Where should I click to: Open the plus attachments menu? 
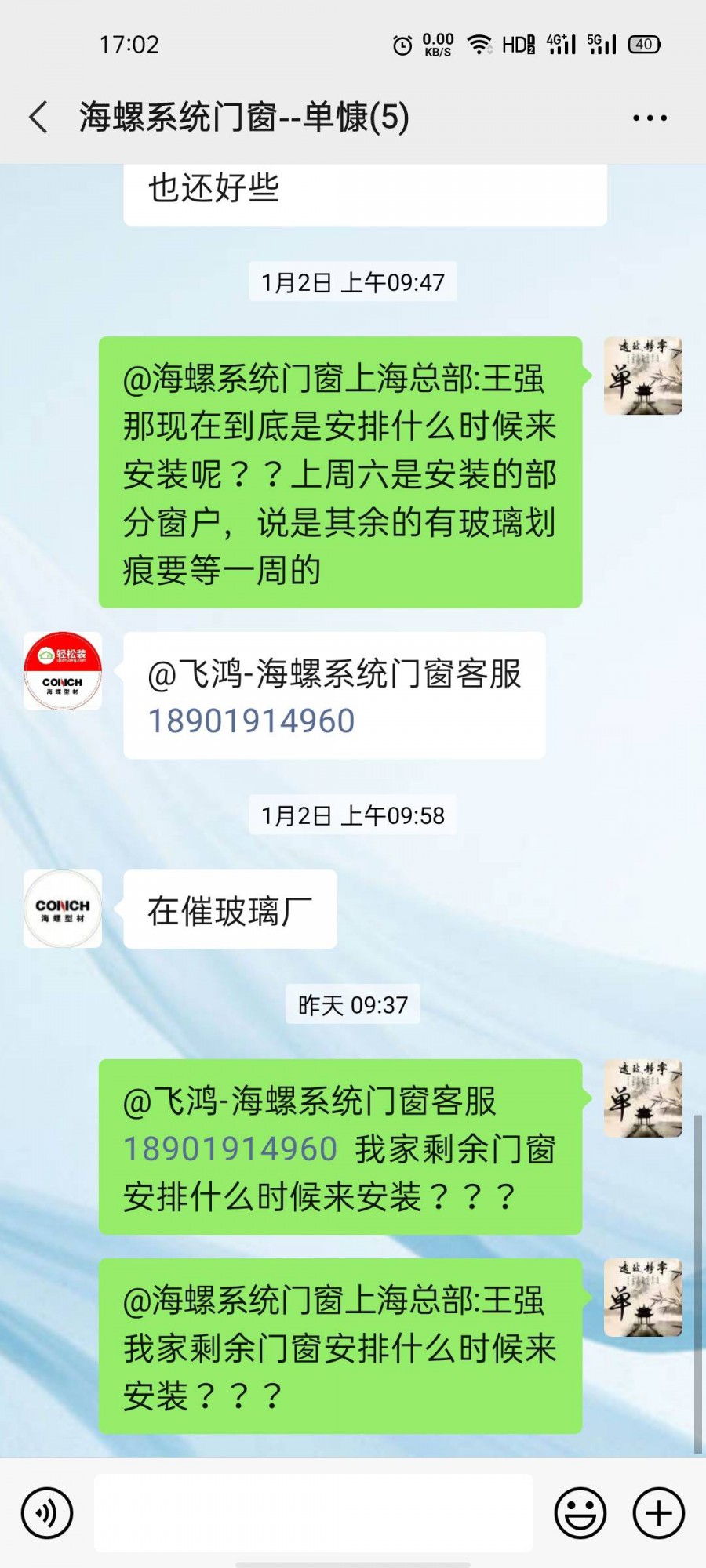click(659, 1513)
